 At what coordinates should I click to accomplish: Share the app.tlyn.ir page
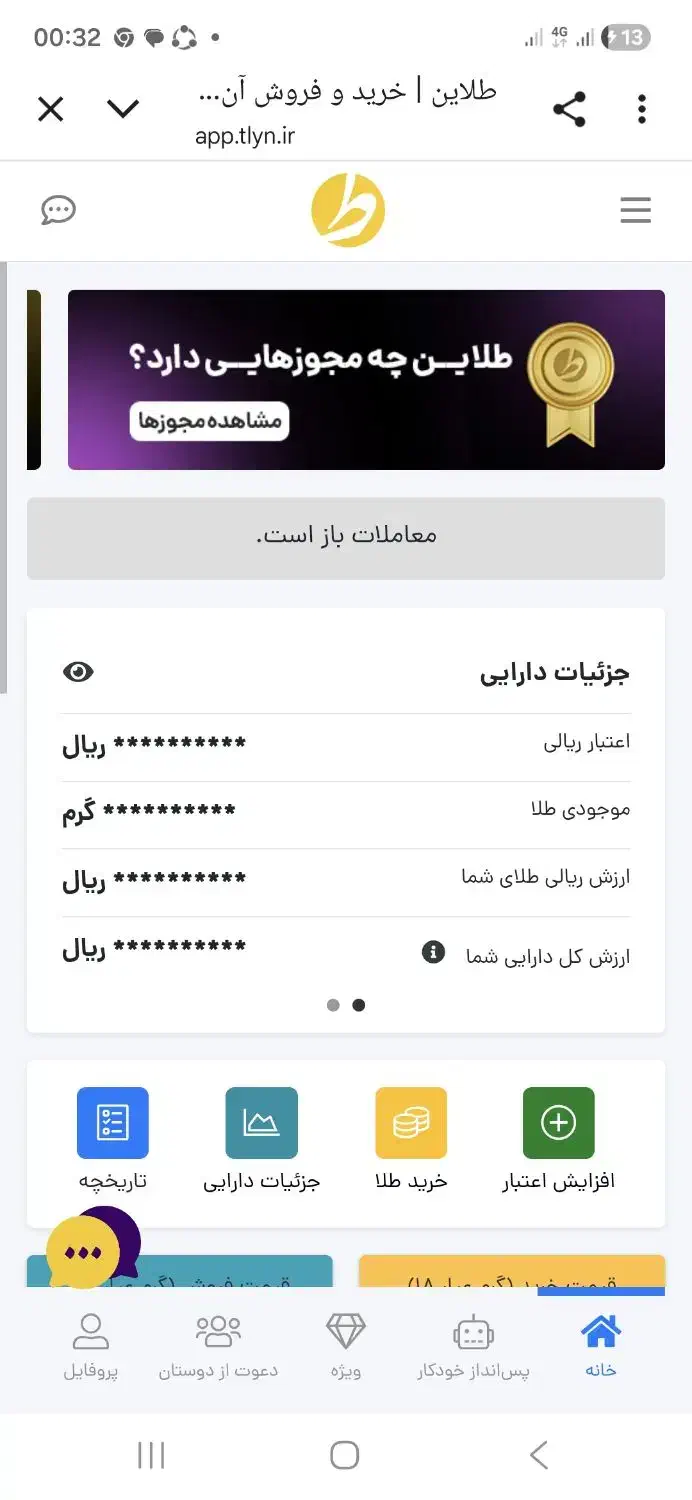click(569, 109)
